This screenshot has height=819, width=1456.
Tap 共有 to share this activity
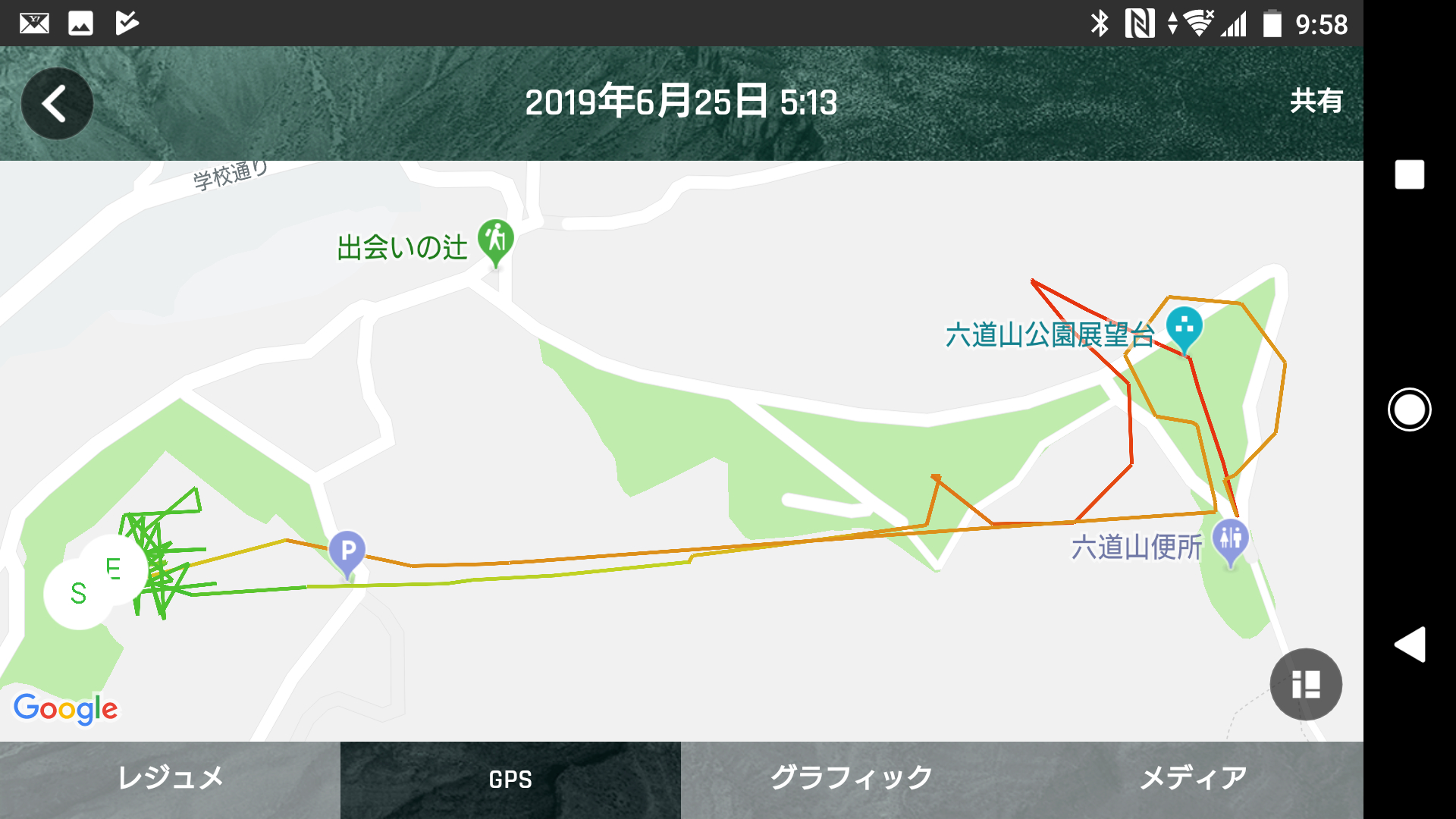(x=1316, y=101)
